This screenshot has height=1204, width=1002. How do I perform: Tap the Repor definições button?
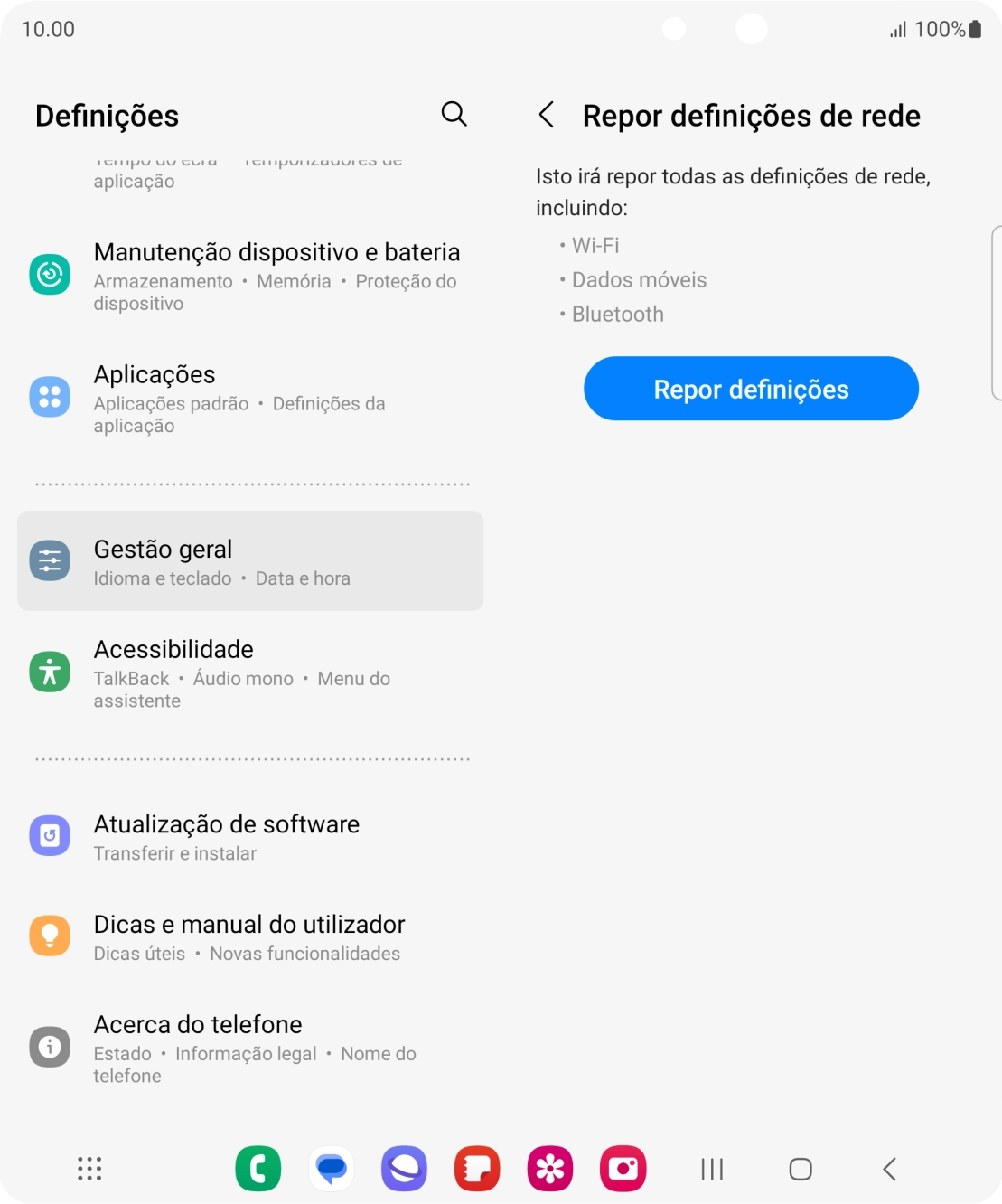[x=751, y=388]
